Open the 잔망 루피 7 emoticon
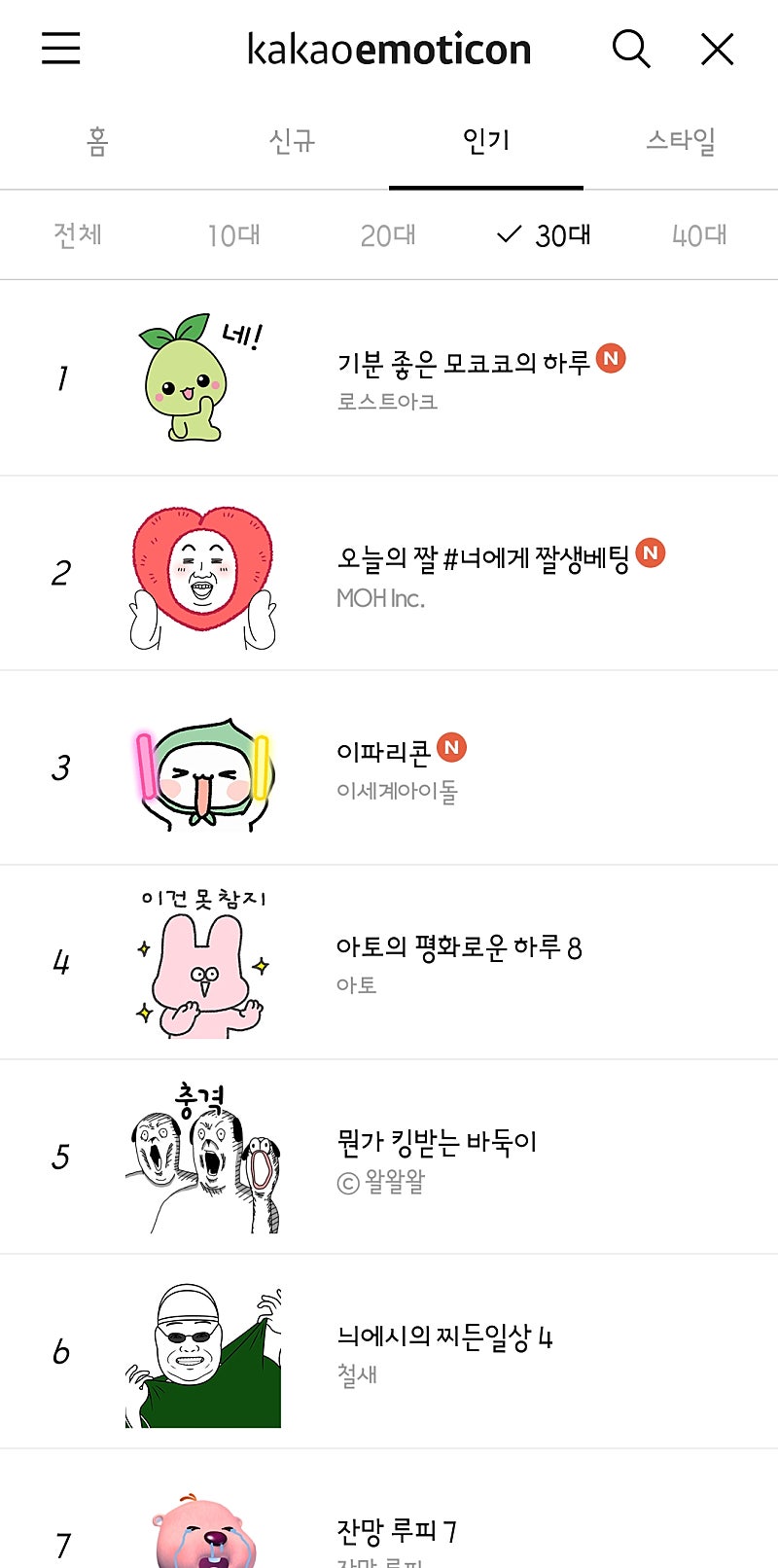The width and height of the screenshot is (778, 1568). (x=396, y=1531)
